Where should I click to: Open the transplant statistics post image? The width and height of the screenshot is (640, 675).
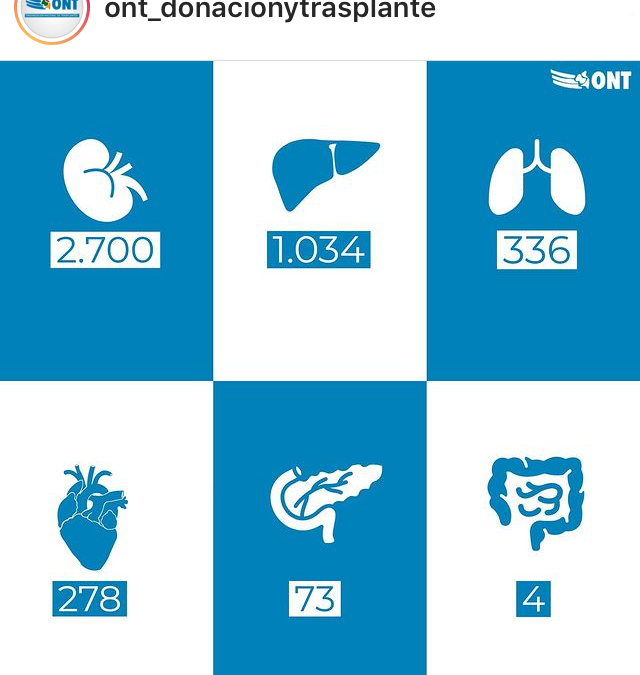click(x=320, y=368)
